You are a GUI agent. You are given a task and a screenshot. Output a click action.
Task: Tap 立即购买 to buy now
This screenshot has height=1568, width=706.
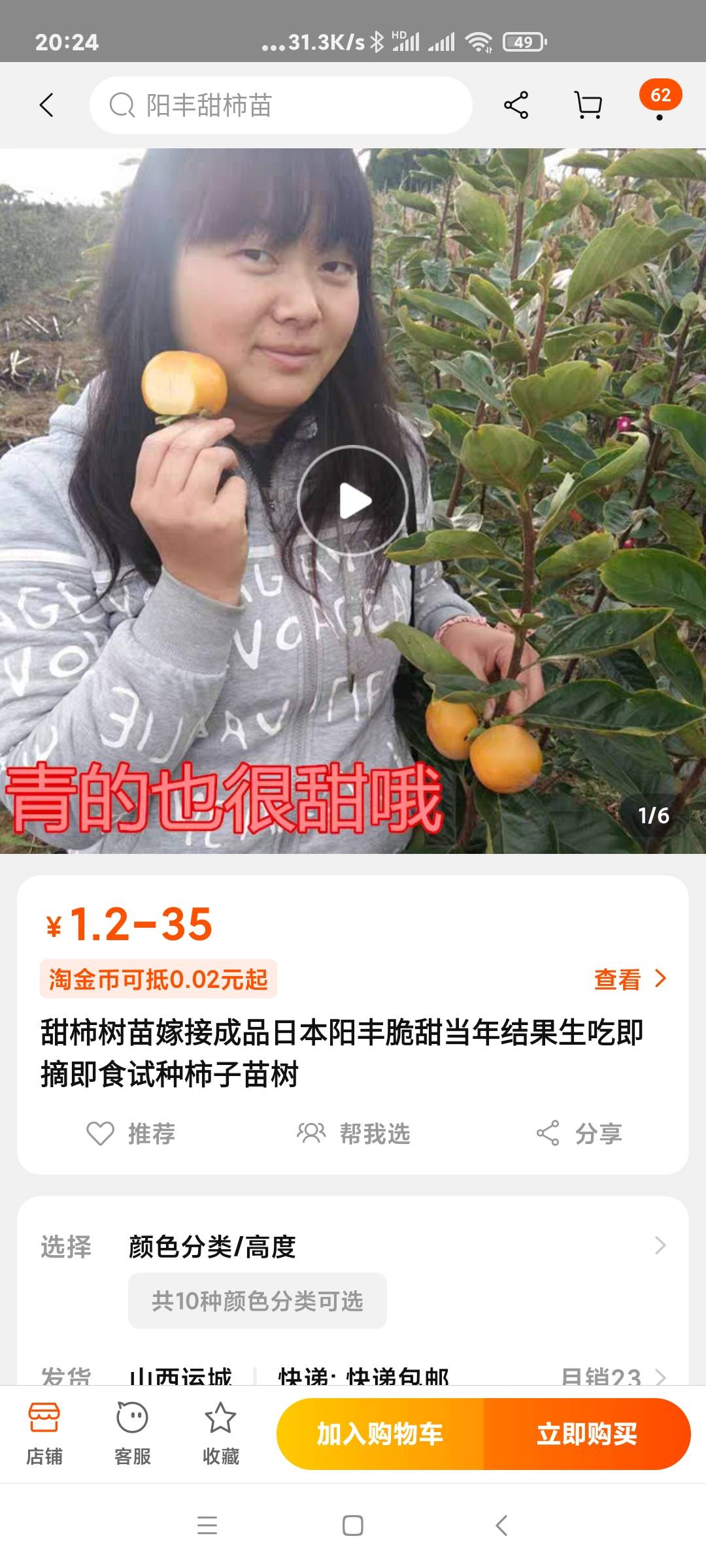(x=587, y=1434)
